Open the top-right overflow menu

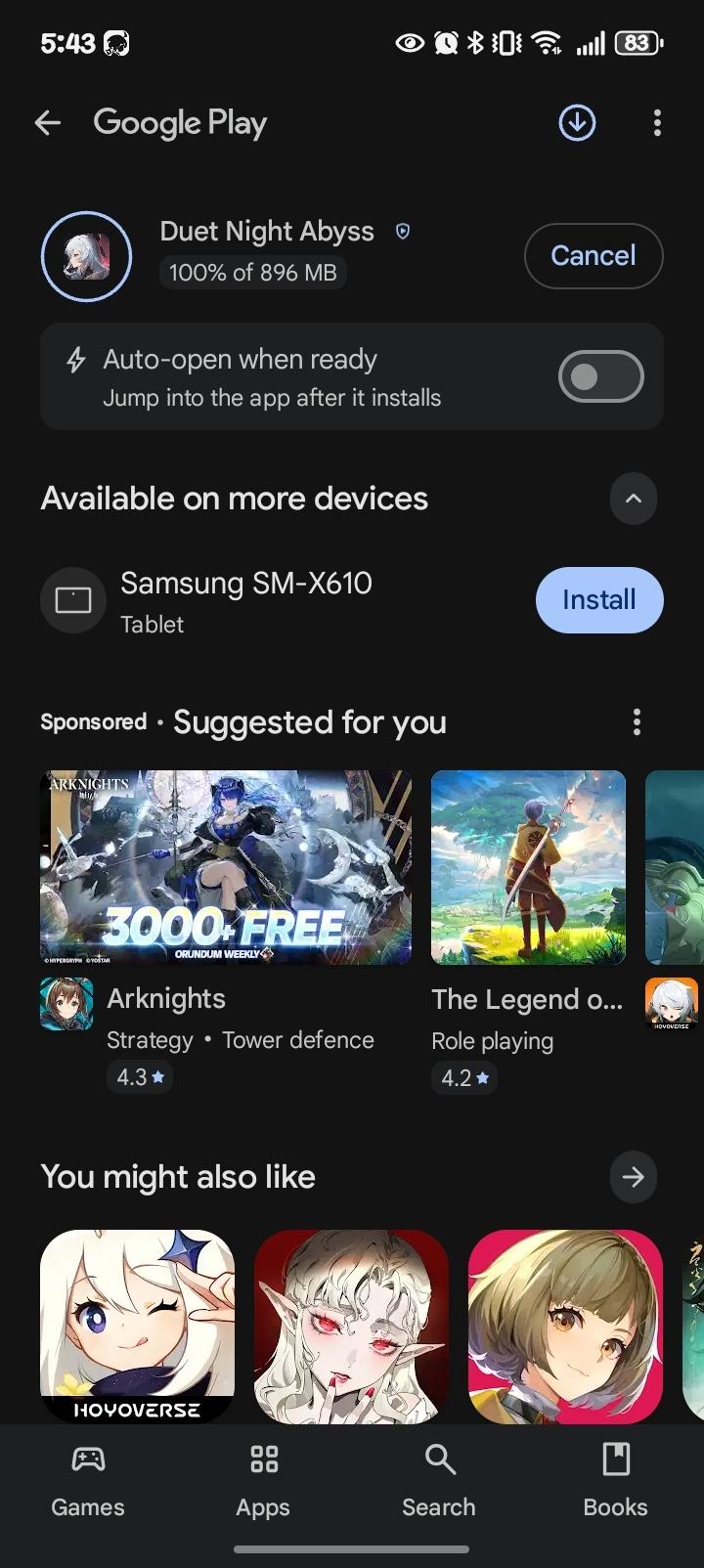[657, 123]
